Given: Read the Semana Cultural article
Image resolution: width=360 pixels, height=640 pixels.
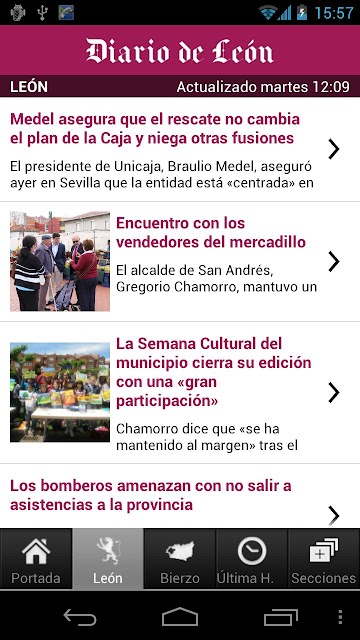Looking at the screenshot, I should pyautogui.click(x=180, y=393).
